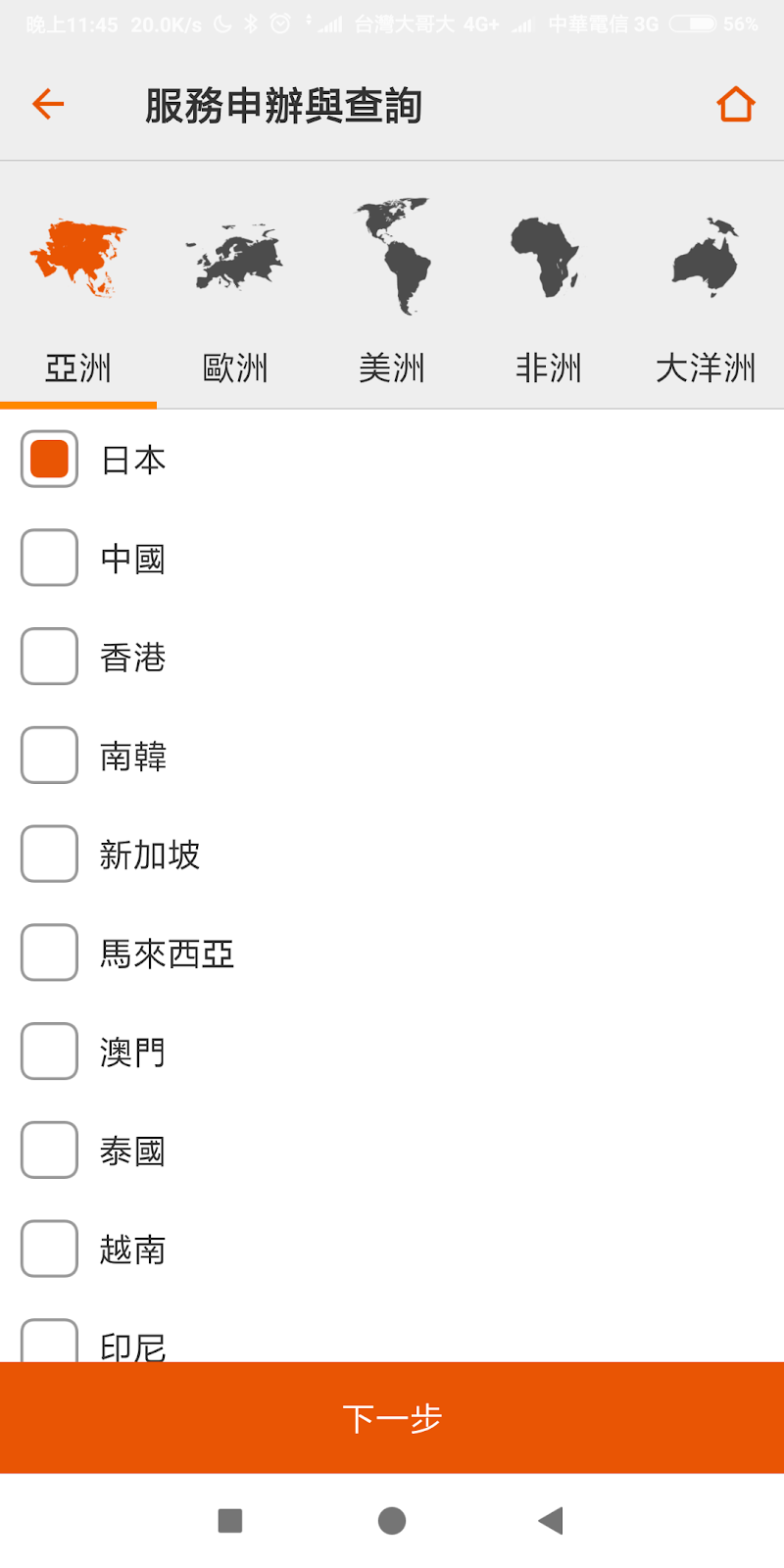Open the home icon in header
Image resolution: width=784 pixels, height=1568 pixels.
(735, 104)
